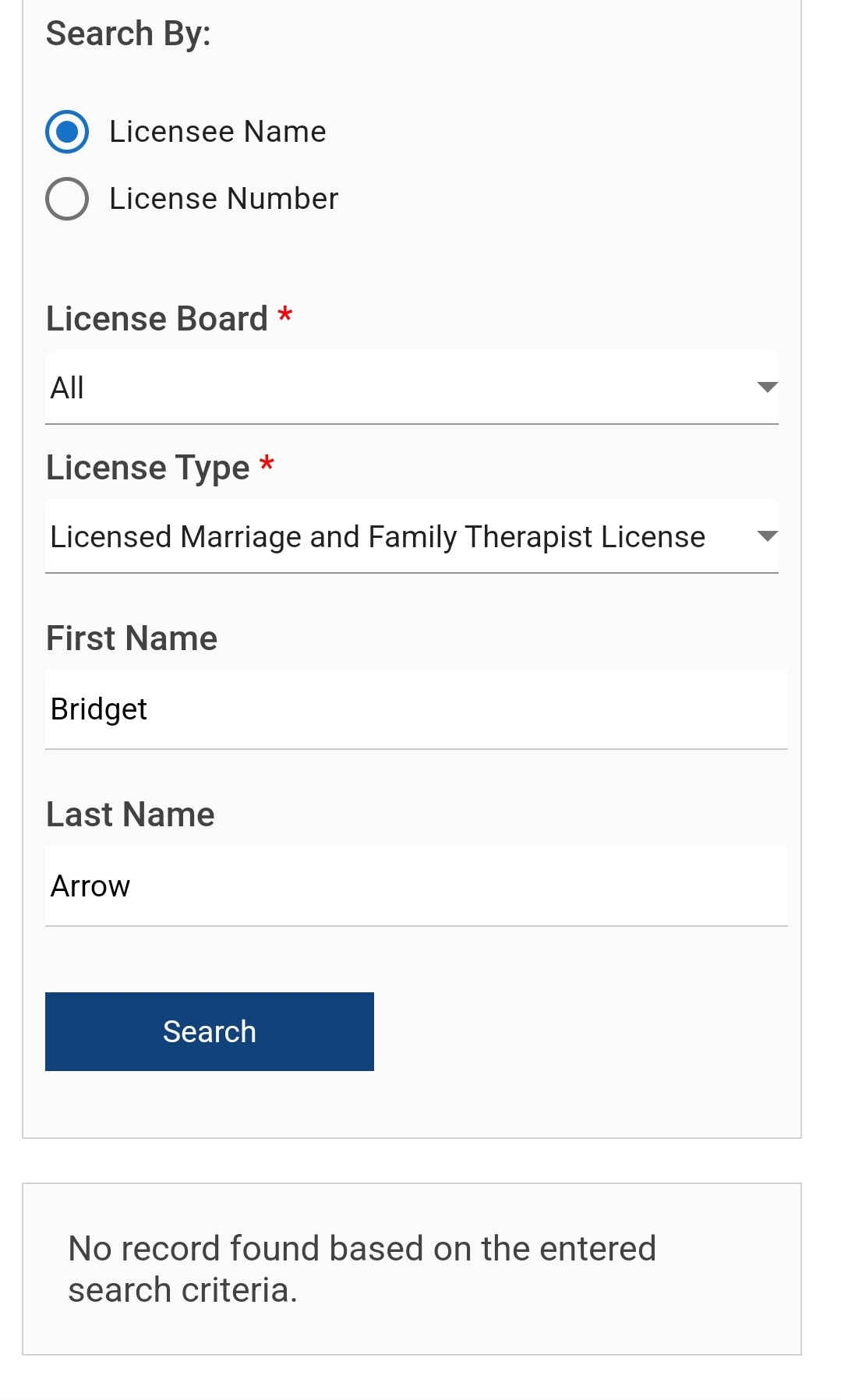
Task: Expand the License Board dropdown
Action: tap(412, 387)
